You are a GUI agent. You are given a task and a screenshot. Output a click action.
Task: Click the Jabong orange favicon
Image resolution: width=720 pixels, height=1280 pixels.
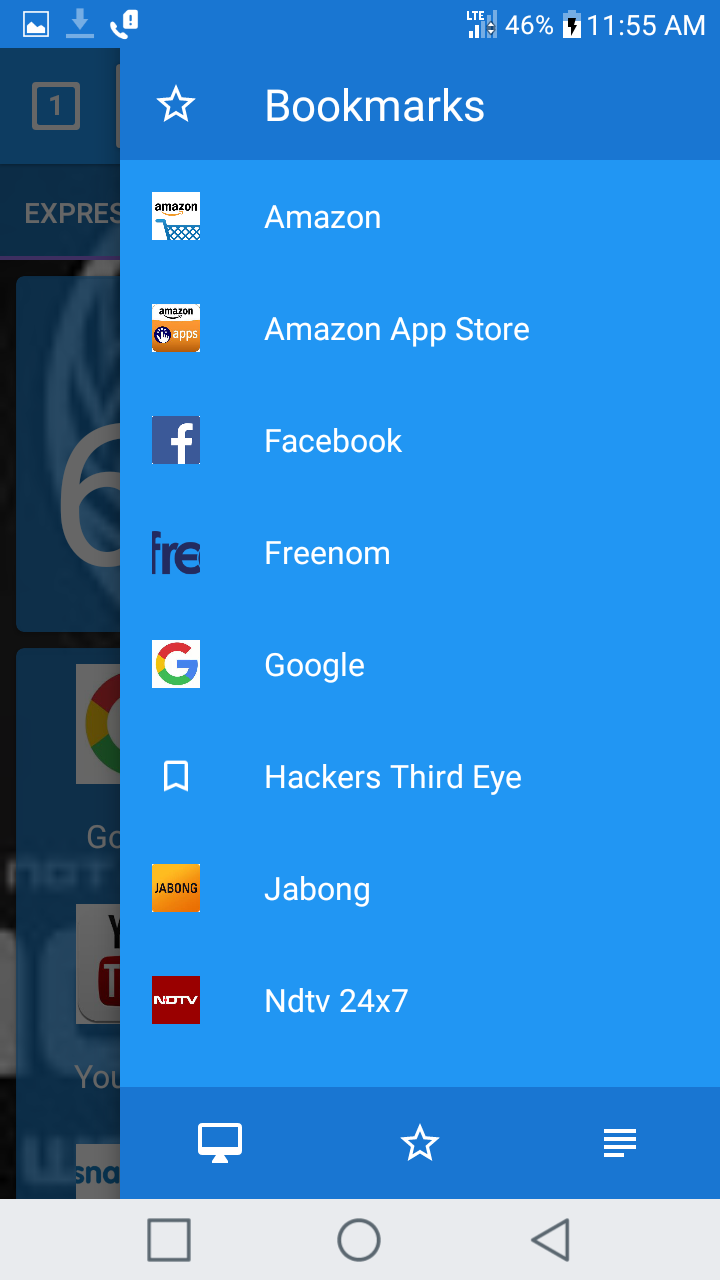click(175, 888)
